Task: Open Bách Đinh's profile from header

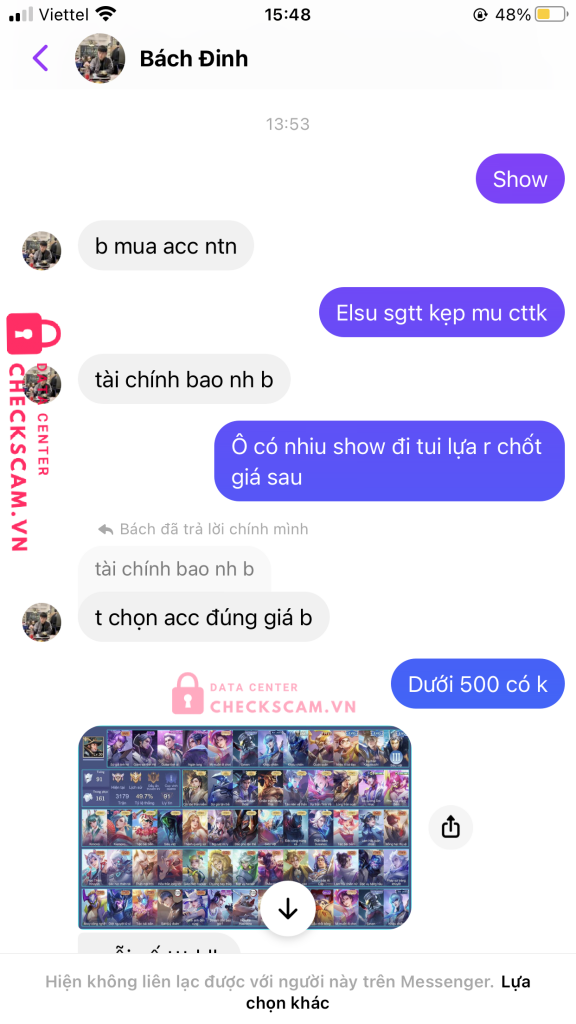Action: 193,59
